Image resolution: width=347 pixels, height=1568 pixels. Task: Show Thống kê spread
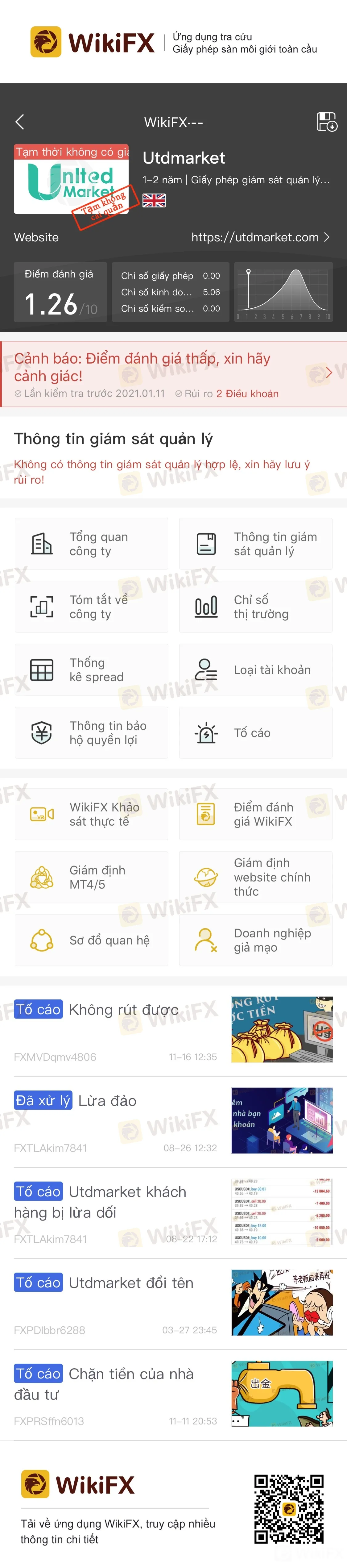coord(91,669)
